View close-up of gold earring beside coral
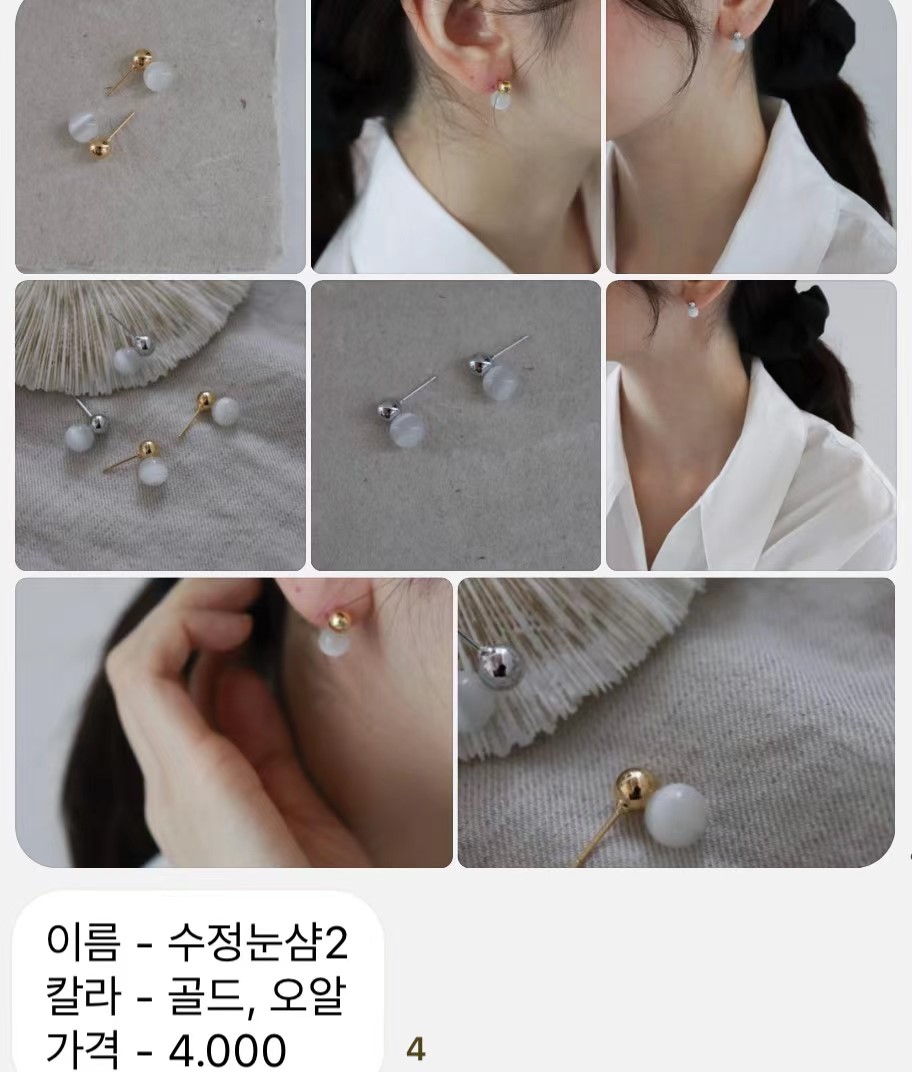This screenshot has height=1072, width=912. [676, 722]
